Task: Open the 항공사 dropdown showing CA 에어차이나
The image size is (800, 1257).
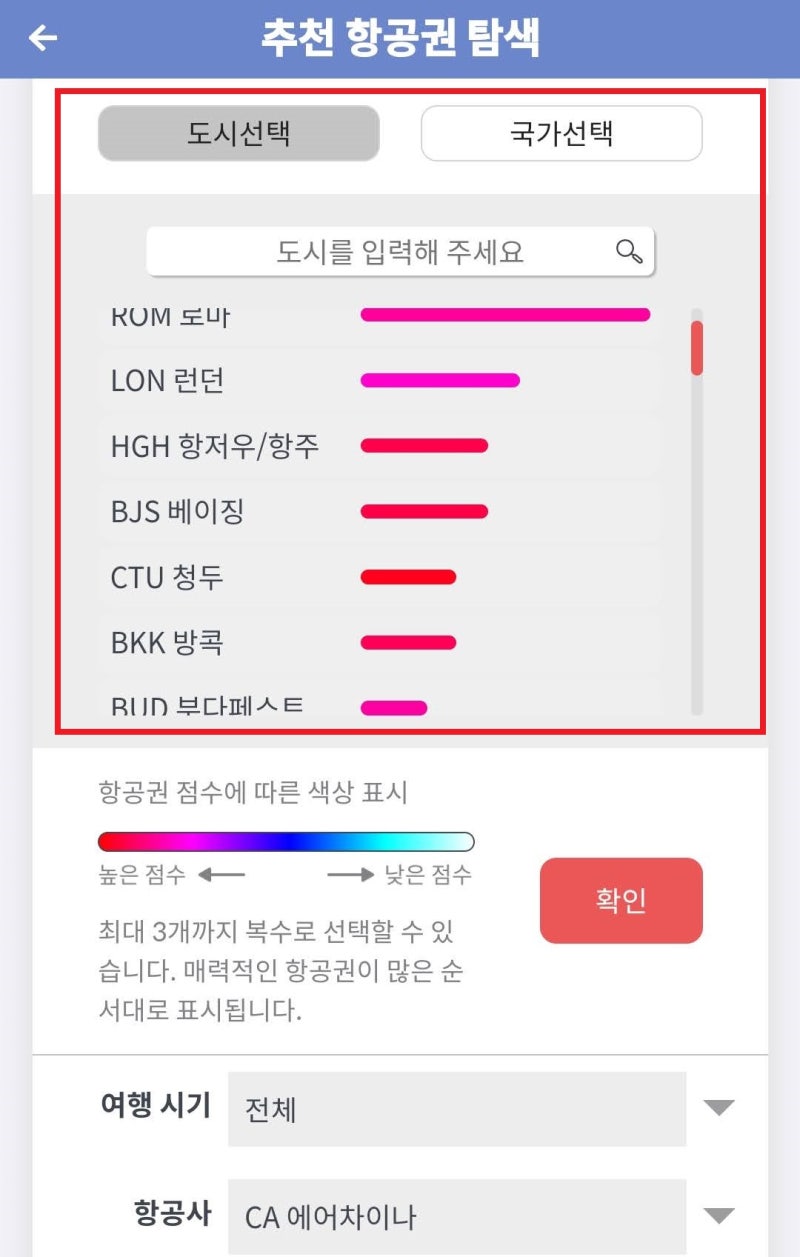Action: [x=455, y=1216]
